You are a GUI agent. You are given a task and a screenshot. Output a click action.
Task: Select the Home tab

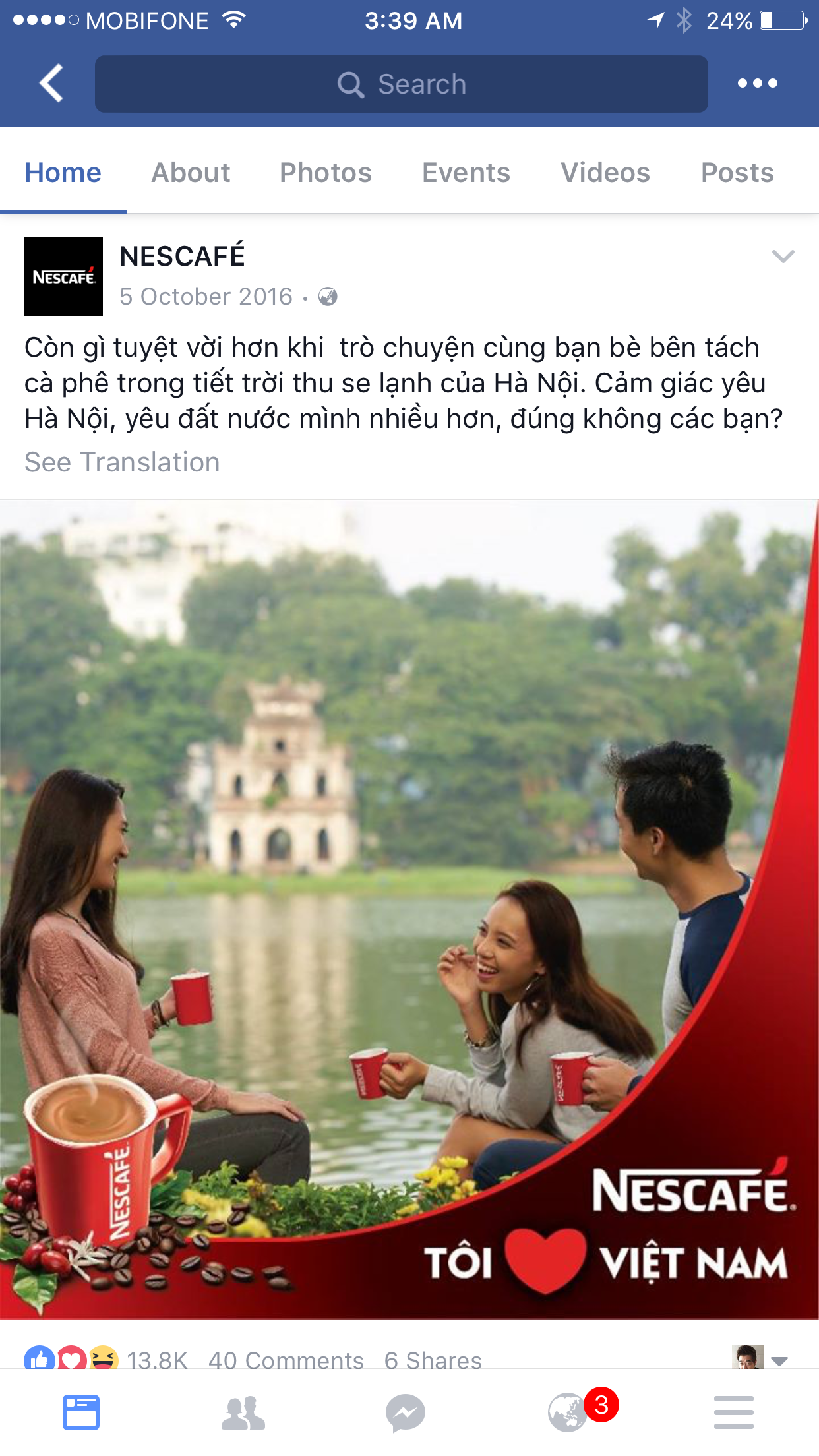click(x=63, y=173)
